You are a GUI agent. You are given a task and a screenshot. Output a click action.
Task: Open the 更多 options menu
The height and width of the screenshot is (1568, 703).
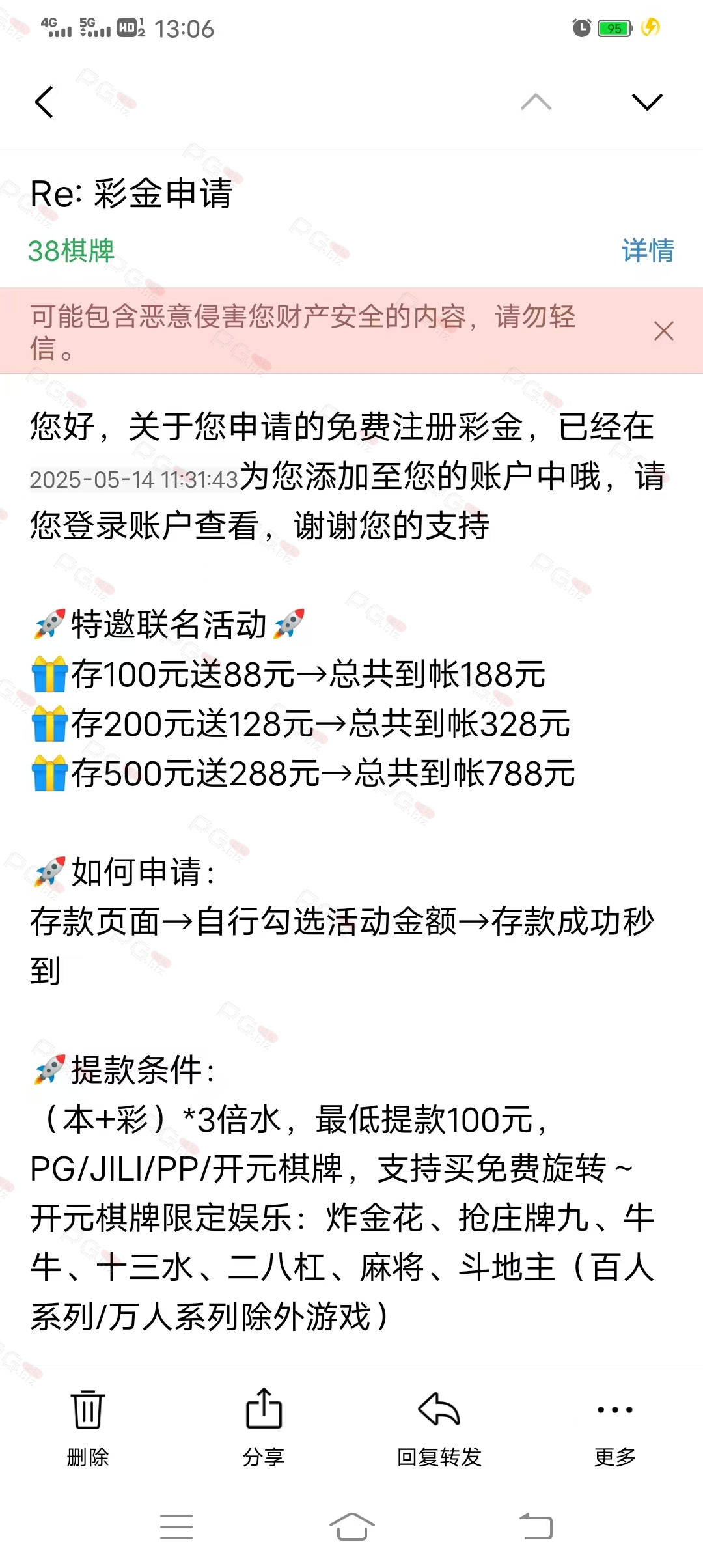(x=615, y=1427)
